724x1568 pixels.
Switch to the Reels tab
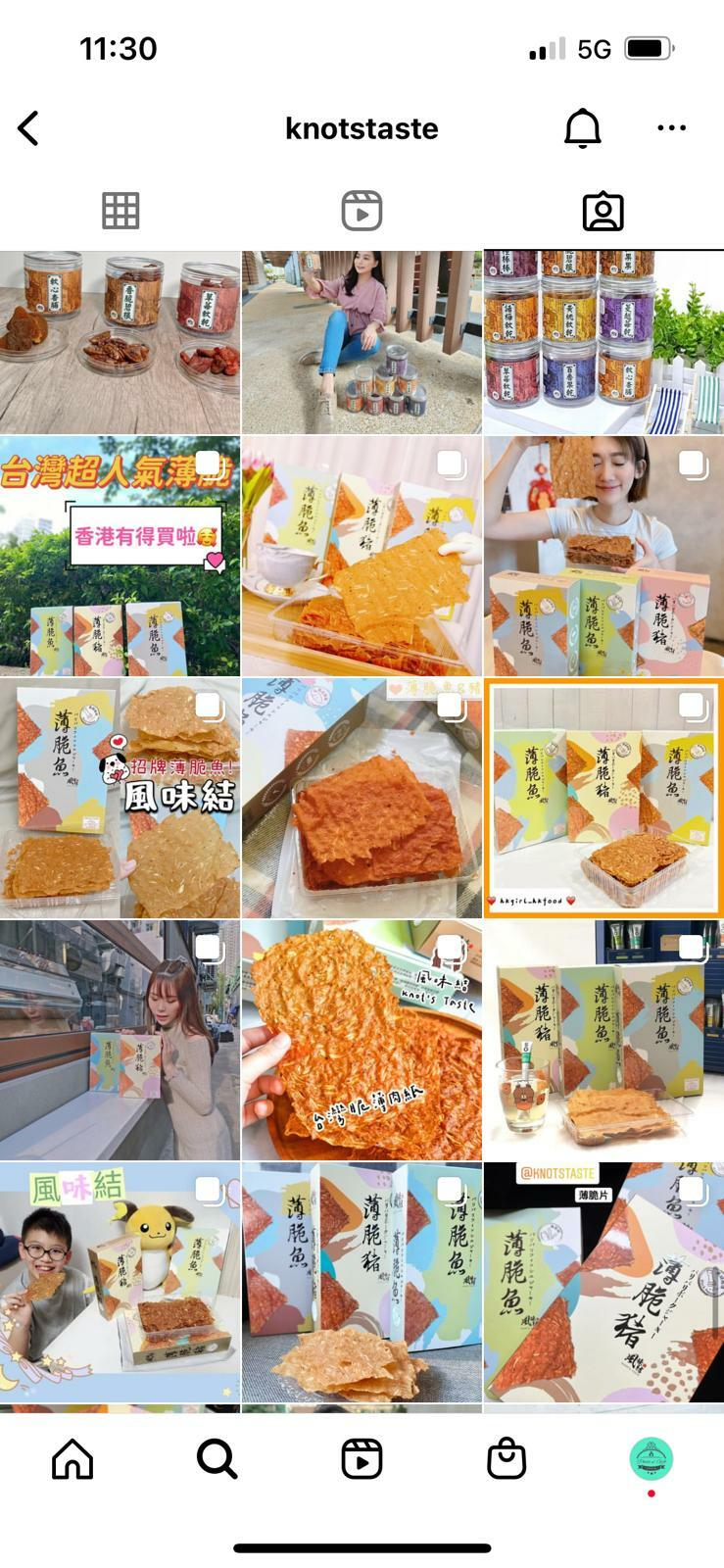[x=362, y=211]
